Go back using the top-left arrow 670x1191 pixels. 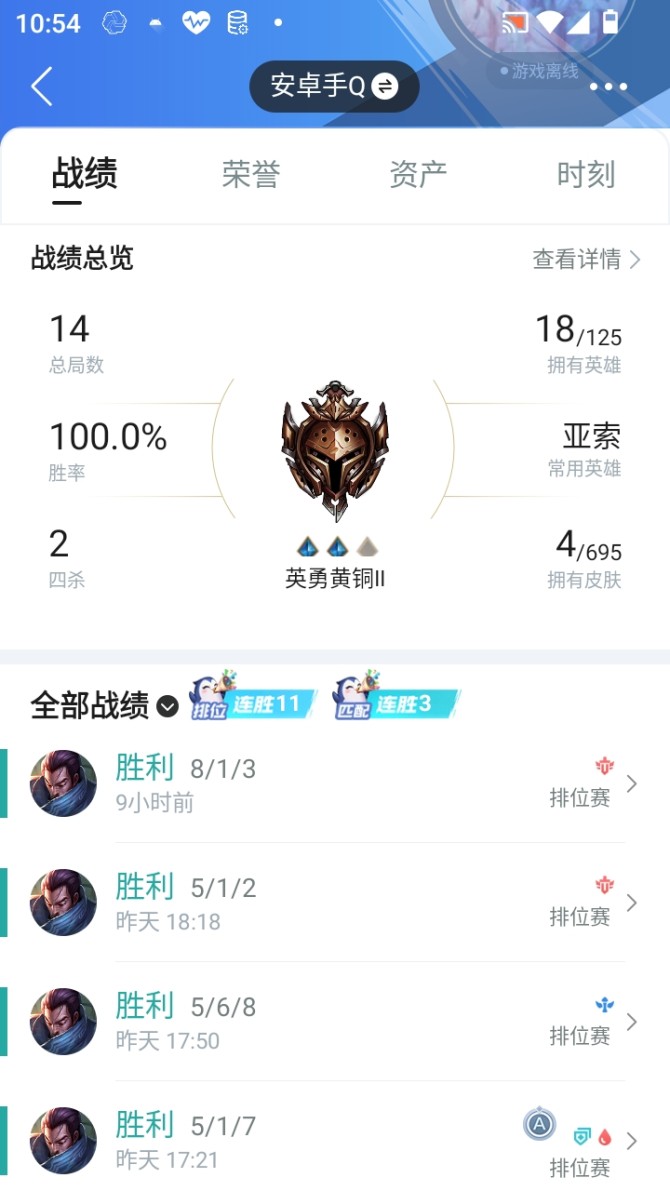click(41, 87)
